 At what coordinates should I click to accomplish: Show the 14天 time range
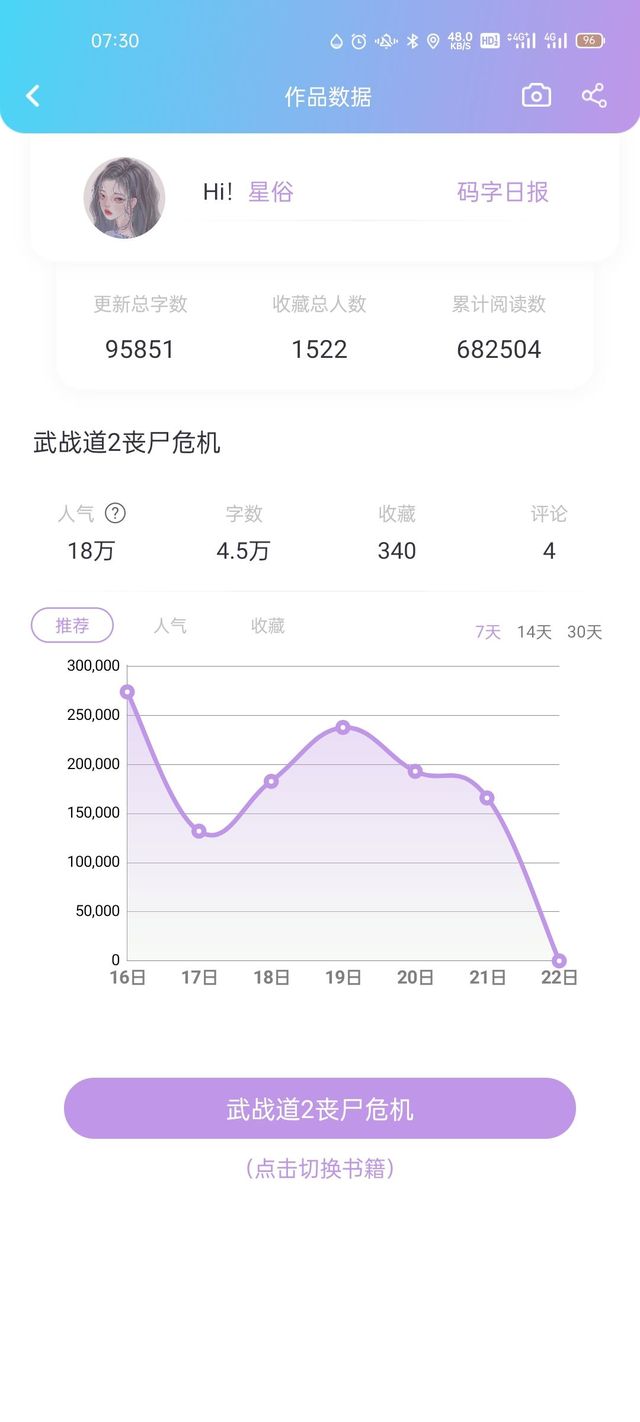coord(534,632)
